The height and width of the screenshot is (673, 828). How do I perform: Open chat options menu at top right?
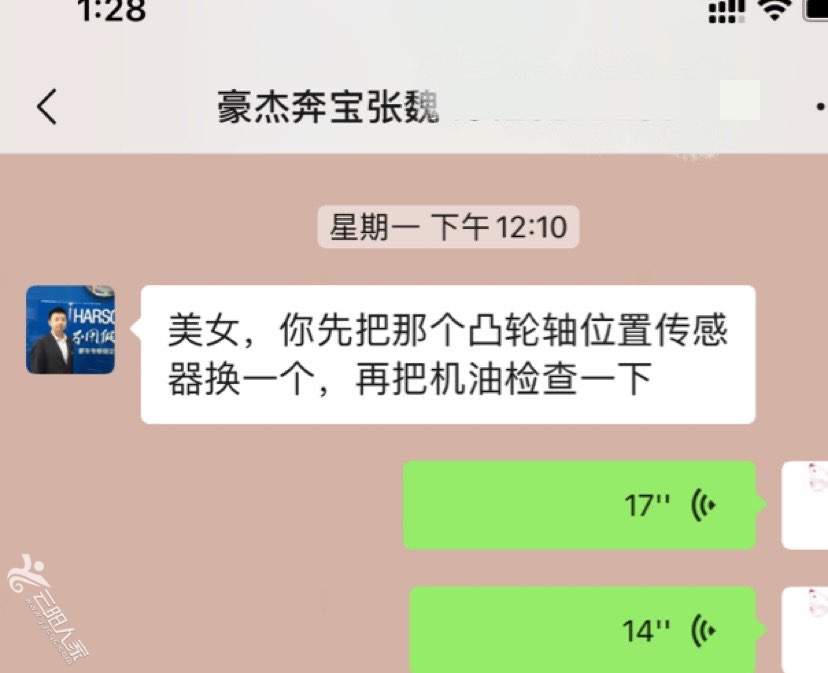point(820,106)
